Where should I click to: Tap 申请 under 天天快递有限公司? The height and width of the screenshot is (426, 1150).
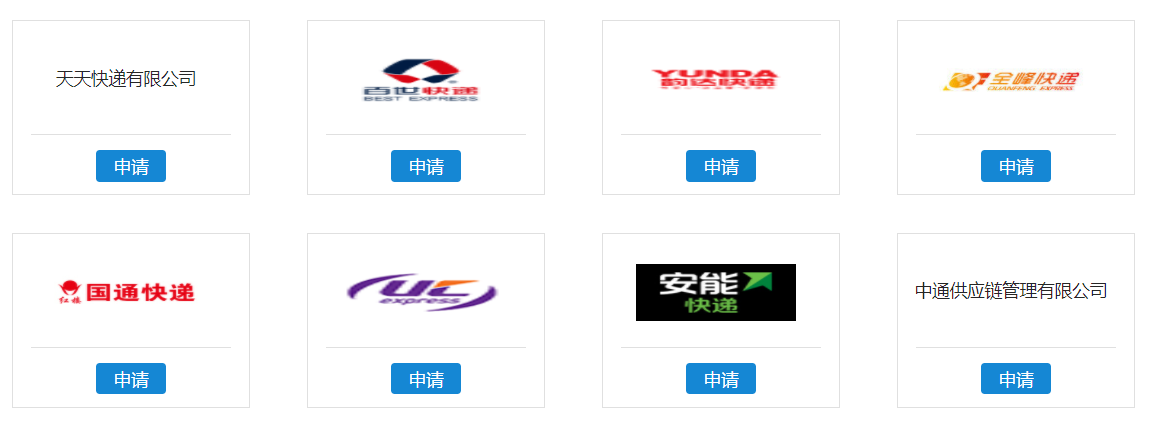pyautogui.click(x=131, y=166)
